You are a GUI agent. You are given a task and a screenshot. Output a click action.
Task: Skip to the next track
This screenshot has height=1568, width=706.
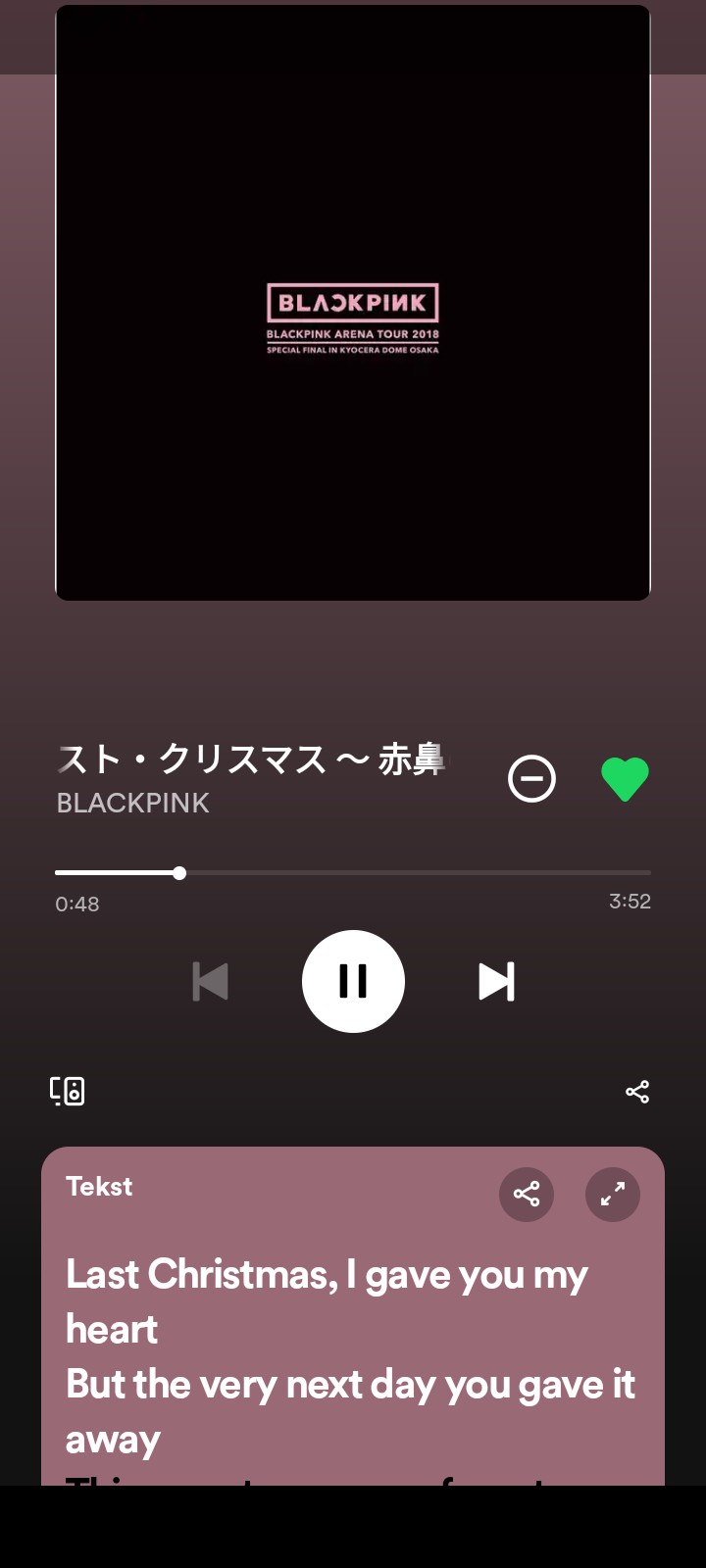[496, 981]
